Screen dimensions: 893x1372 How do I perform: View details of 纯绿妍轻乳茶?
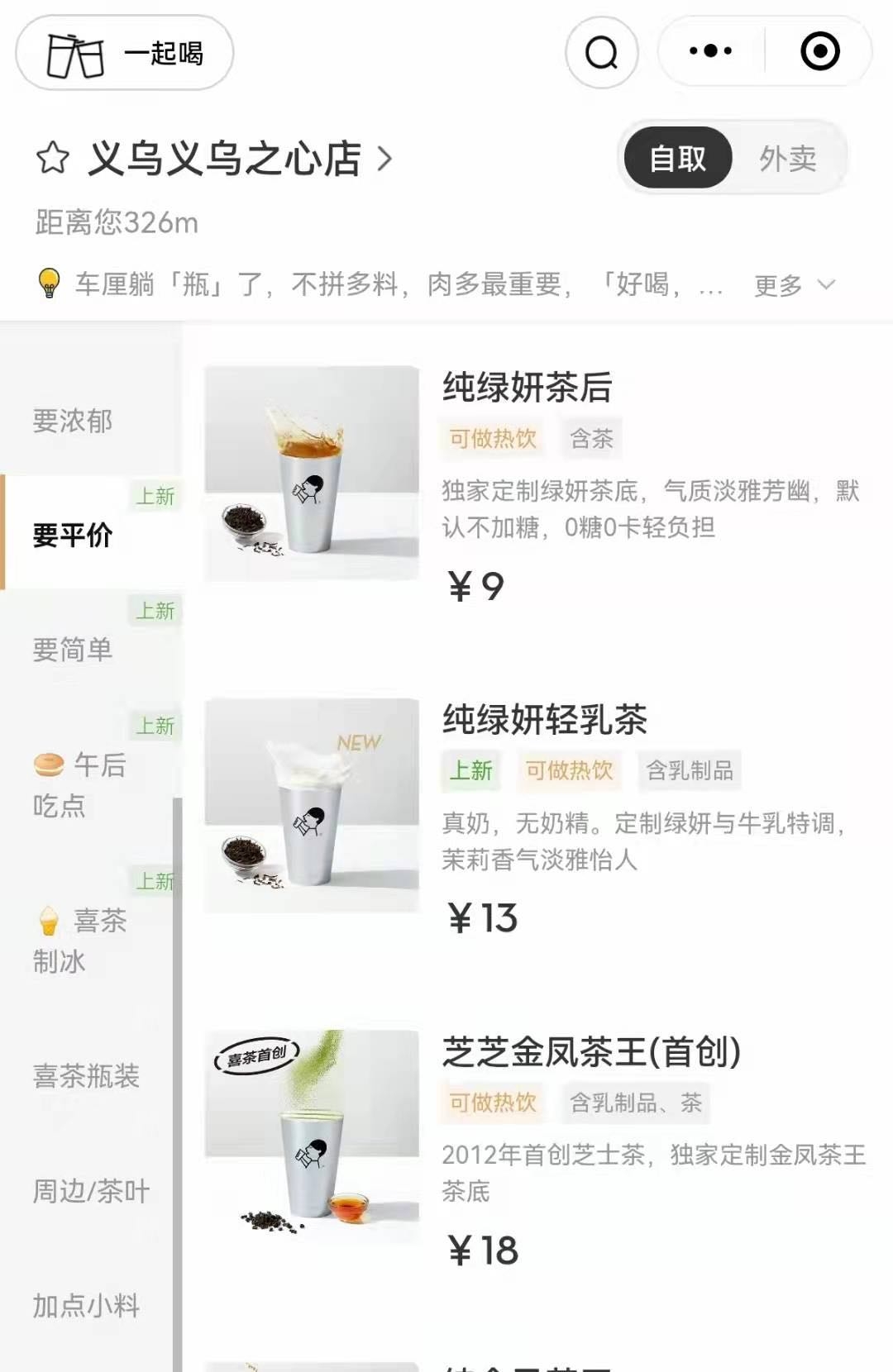click(x=544, y=720)
